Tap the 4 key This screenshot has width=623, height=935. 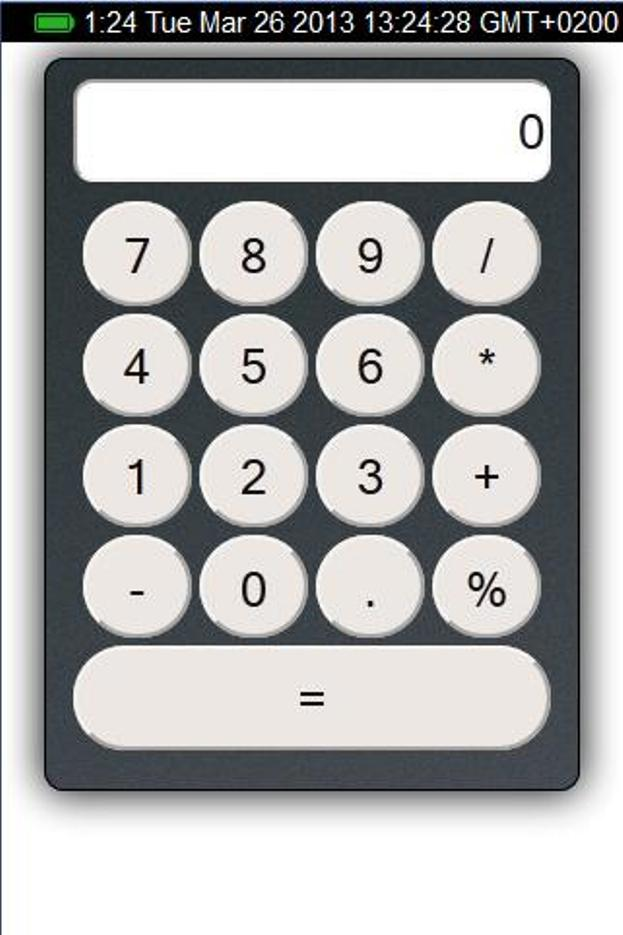(x=136, y=366)
